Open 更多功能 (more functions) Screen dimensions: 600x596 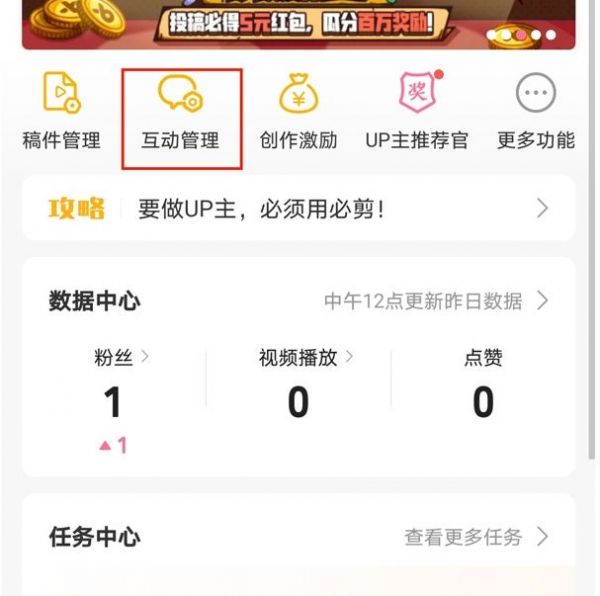[535, 113]
